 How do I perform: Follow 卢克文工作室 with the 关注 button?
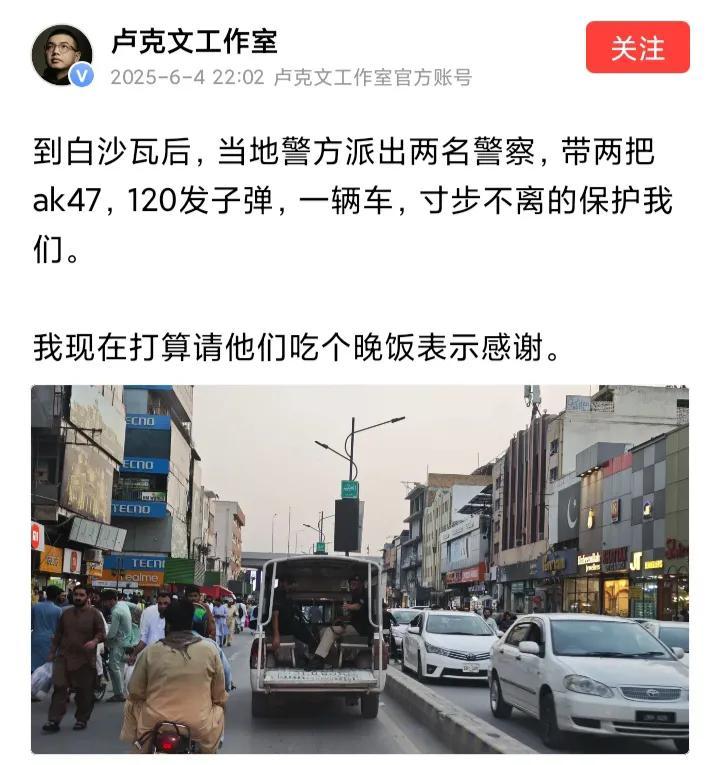pyautogui.click(x=637, y=48)
